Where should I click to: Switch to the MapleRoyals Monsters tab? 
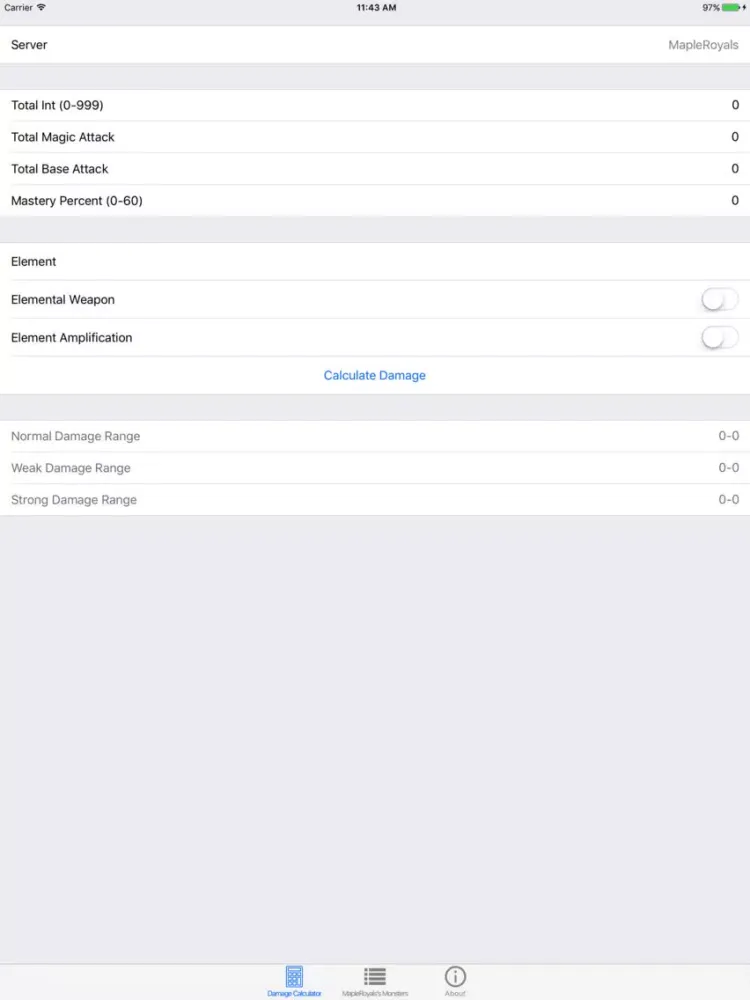(375, 981)
